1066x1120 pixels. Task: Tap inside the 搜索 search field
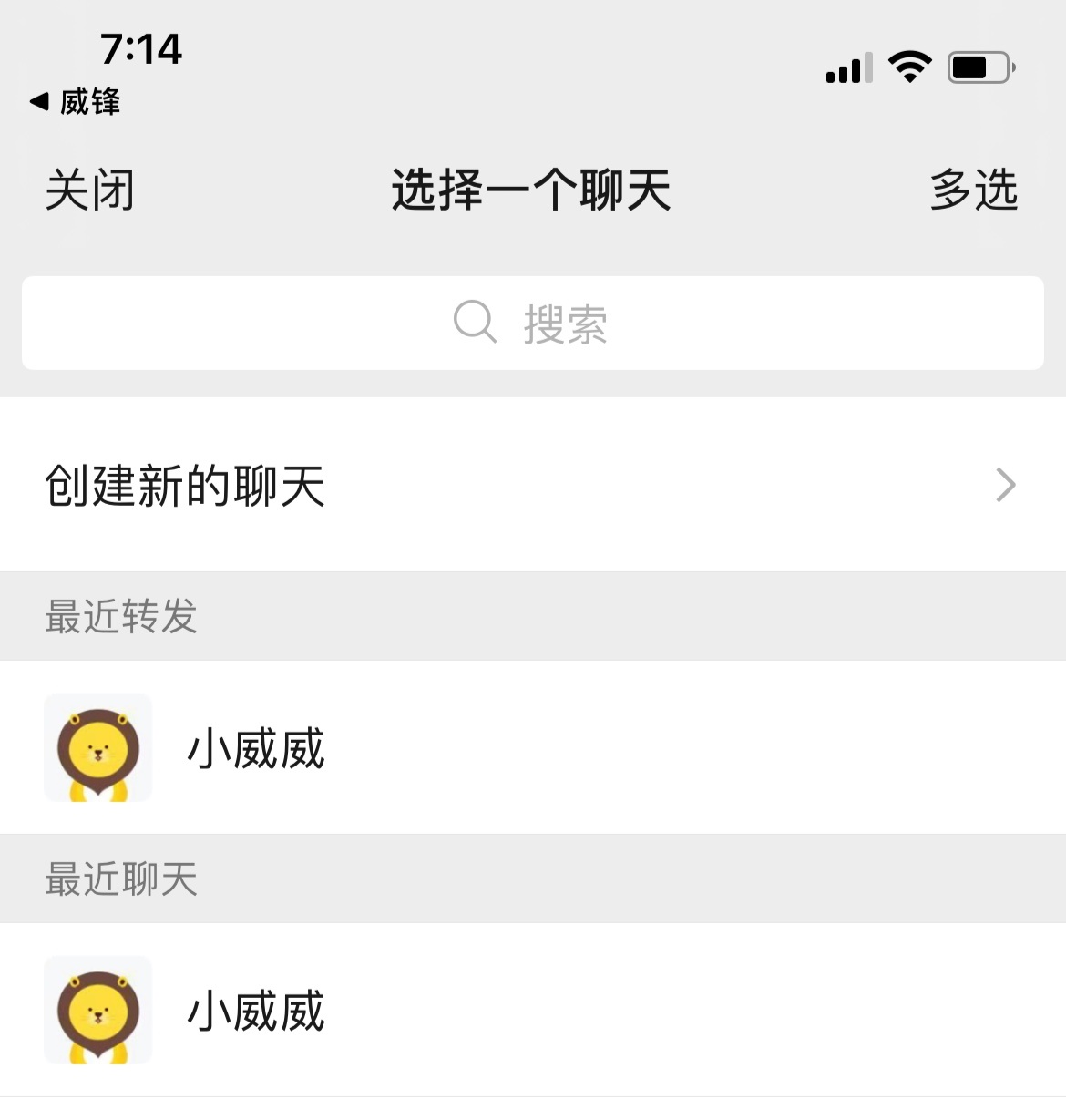tap(565, 323)
